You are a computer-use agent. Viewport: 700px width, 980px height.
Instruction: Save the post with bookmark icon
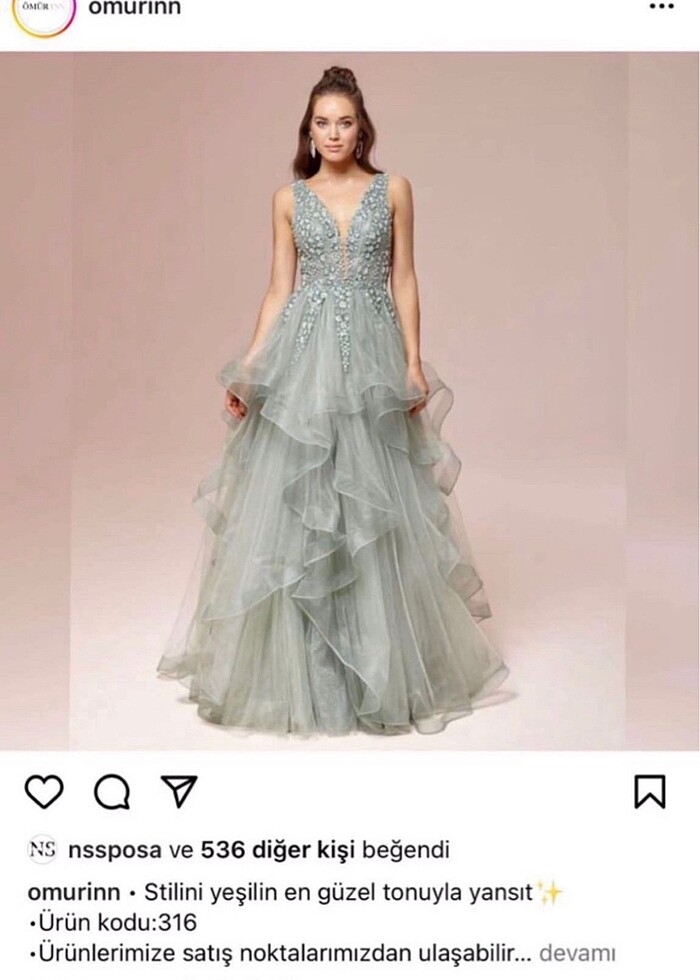point(649,791)
